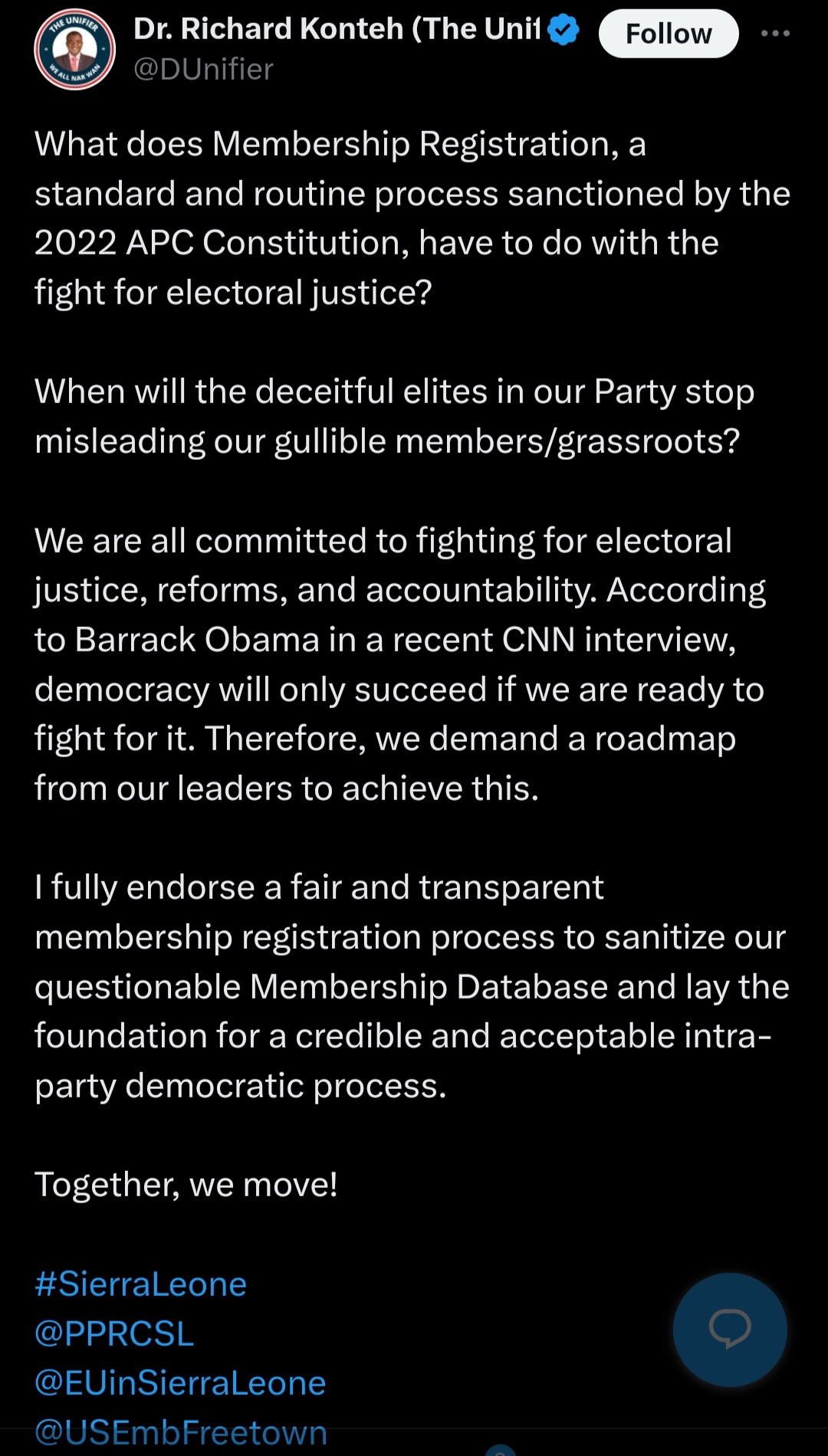Viewport: 828px width, 1456px height.
Task: Tap the floating reply bubble button
Action: (x=729, y=1329)
